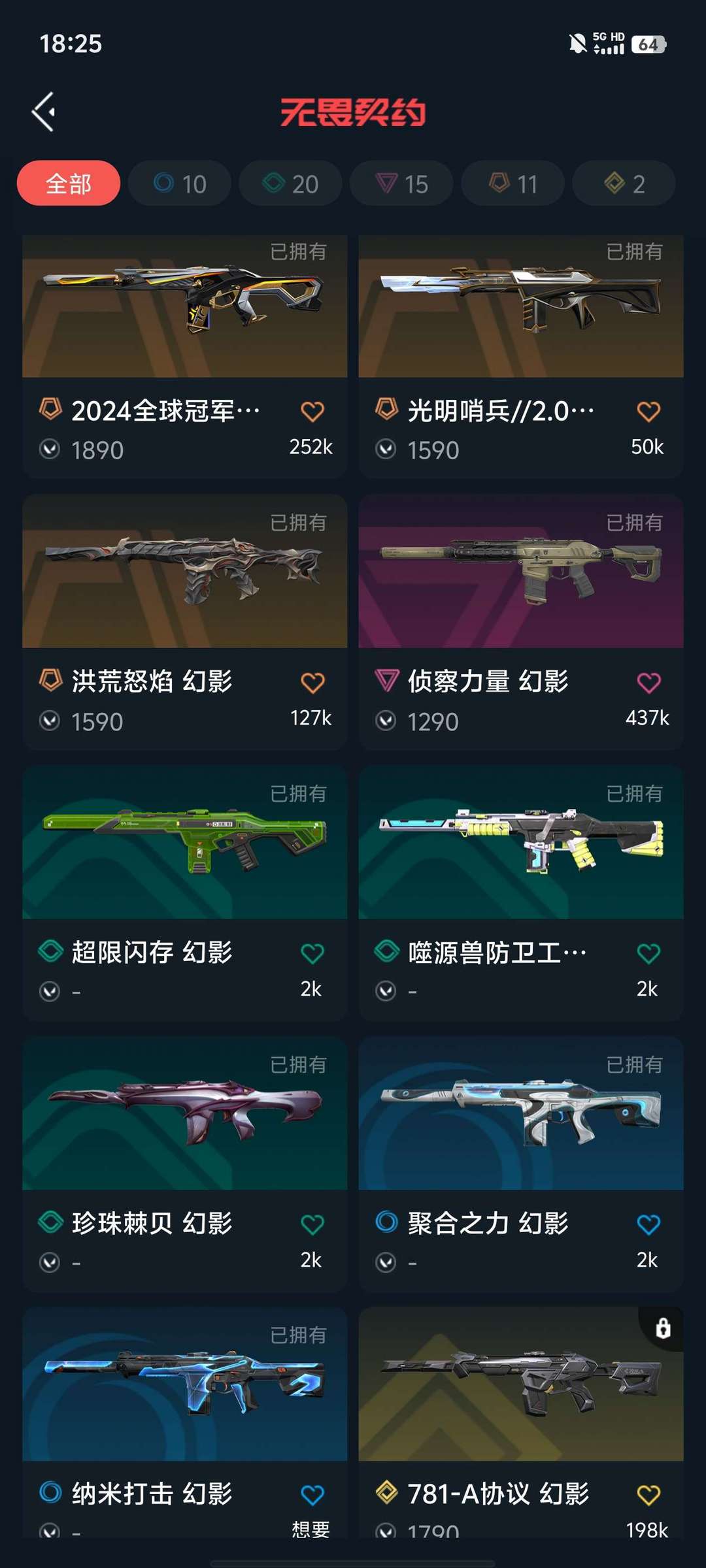The height and width of the screenshot is (1568, 706).
Task: Tap the heart on 纳米打击 幻影
Action: (x=312, y=1495)
